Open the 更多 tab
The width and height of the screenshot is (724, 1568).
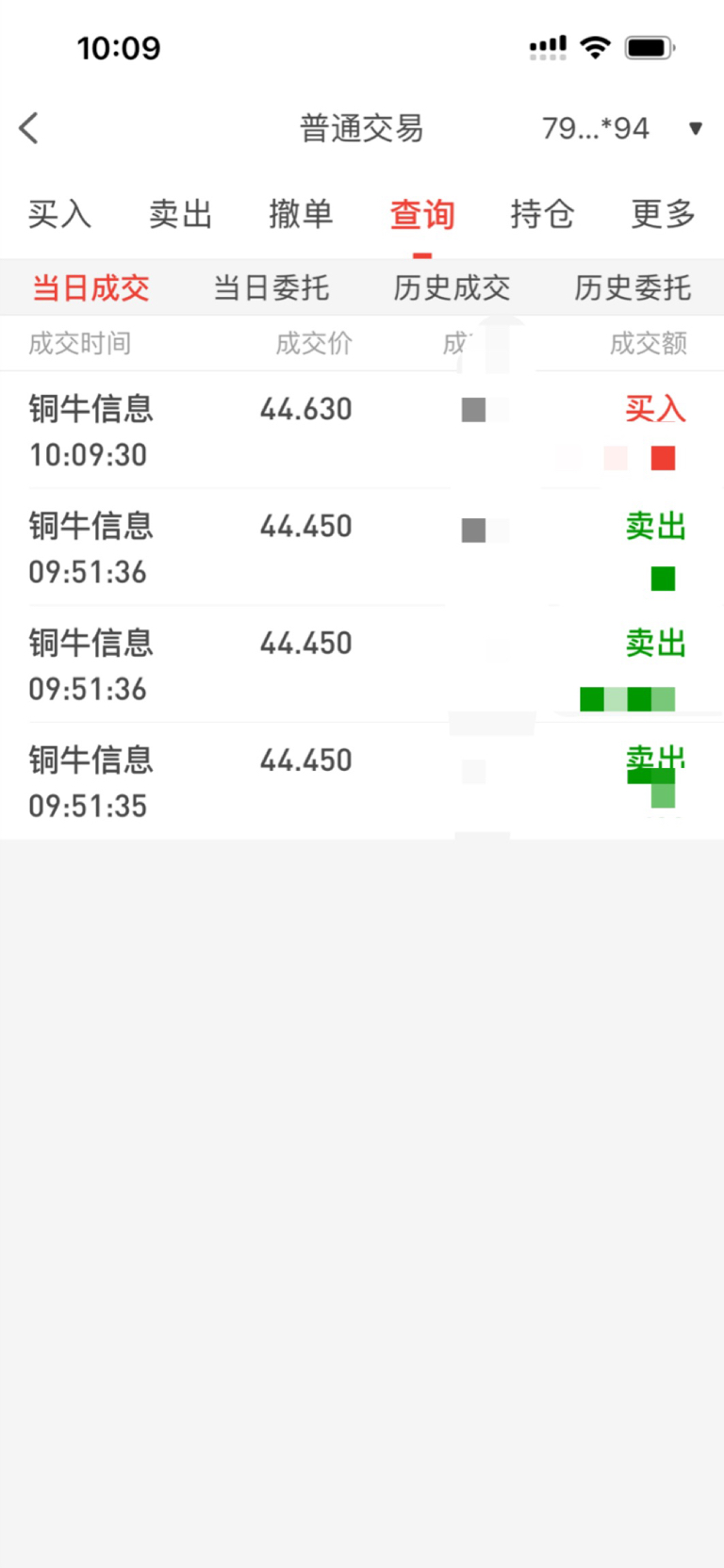click(664, 214)
